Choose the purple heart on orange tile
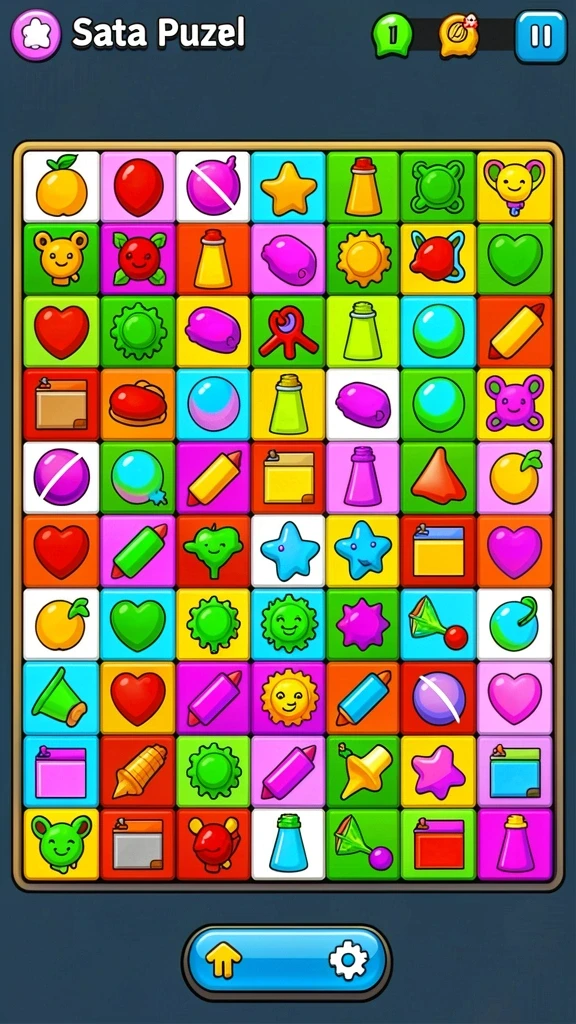This screenshot has height=1024, width=576. point(515,551)
